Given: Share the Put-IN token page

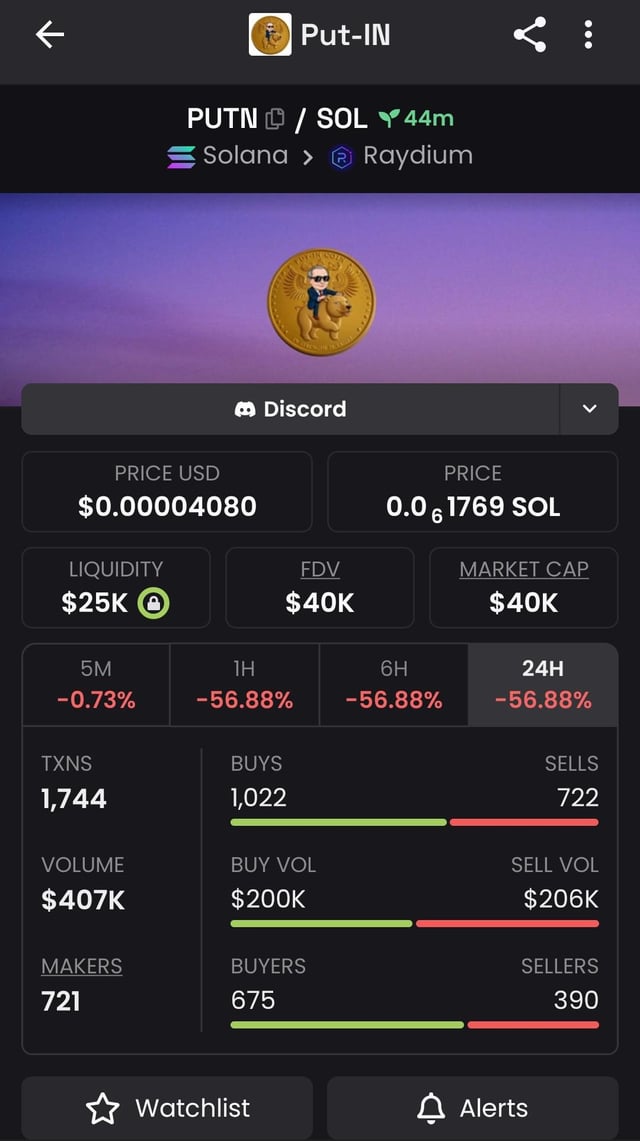Looking at the screenshot, I should pyautogui.click(x=529, y=35).
